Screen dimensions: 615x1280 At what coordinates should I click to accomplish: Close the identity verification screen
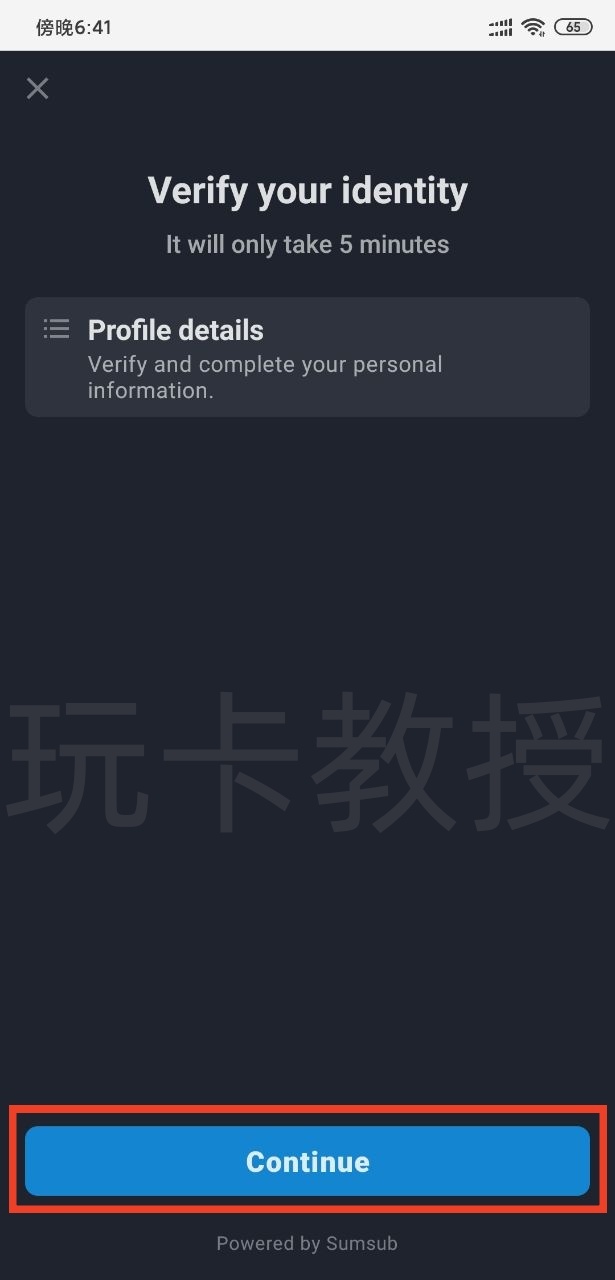(37, 89)
